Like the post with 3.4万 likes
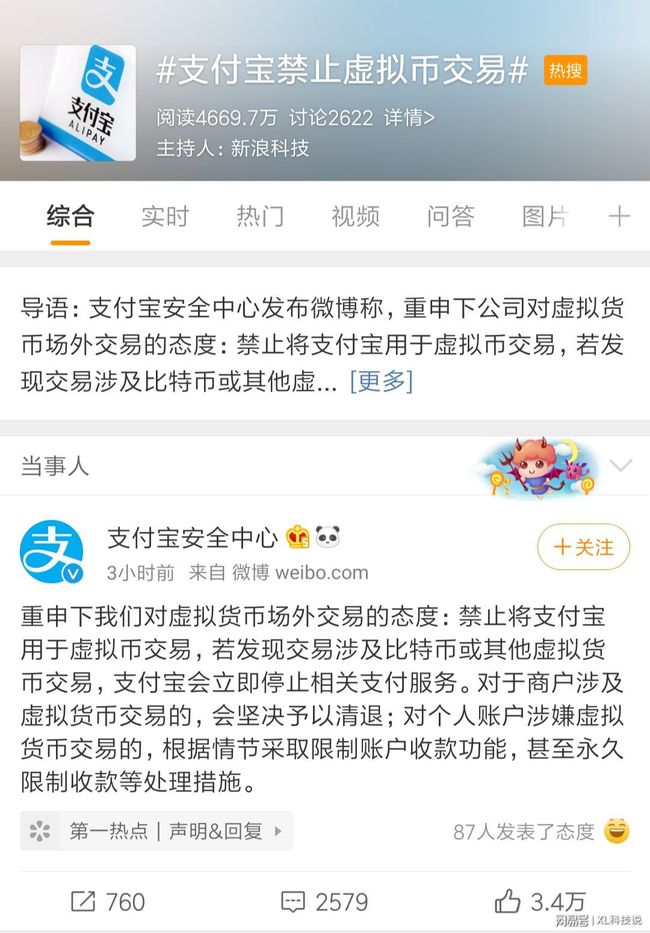Image resolution: width=650 pixels, height=933 pixels. coord(540,901)
